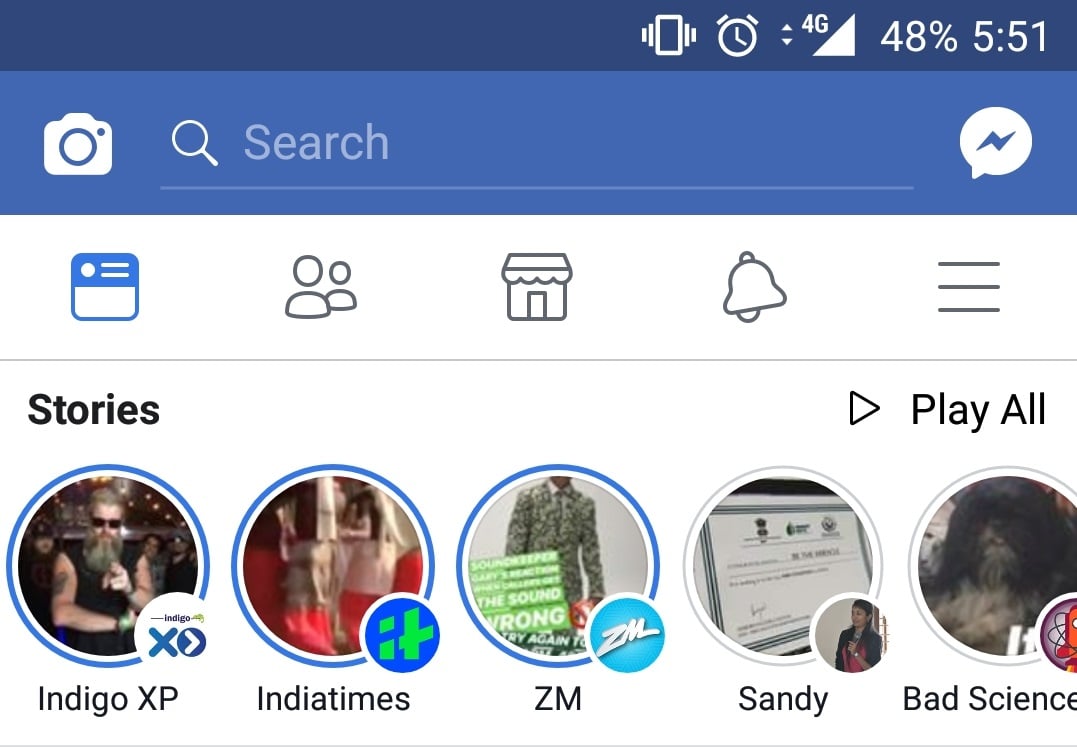This screenshot has width=1077, height=747.
Task: Play all stories
Action: 948,410
